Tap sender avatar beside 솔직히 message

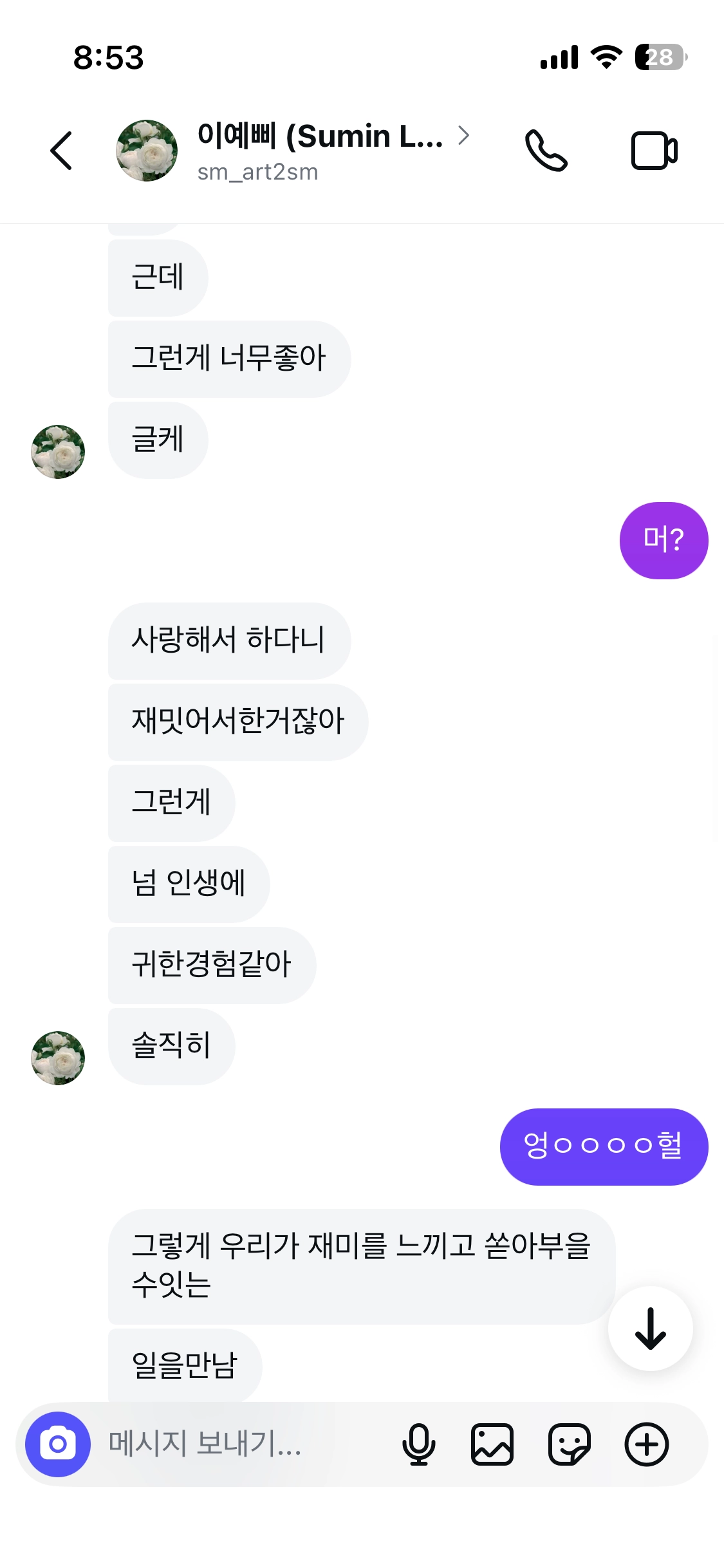pos(58,1058)
